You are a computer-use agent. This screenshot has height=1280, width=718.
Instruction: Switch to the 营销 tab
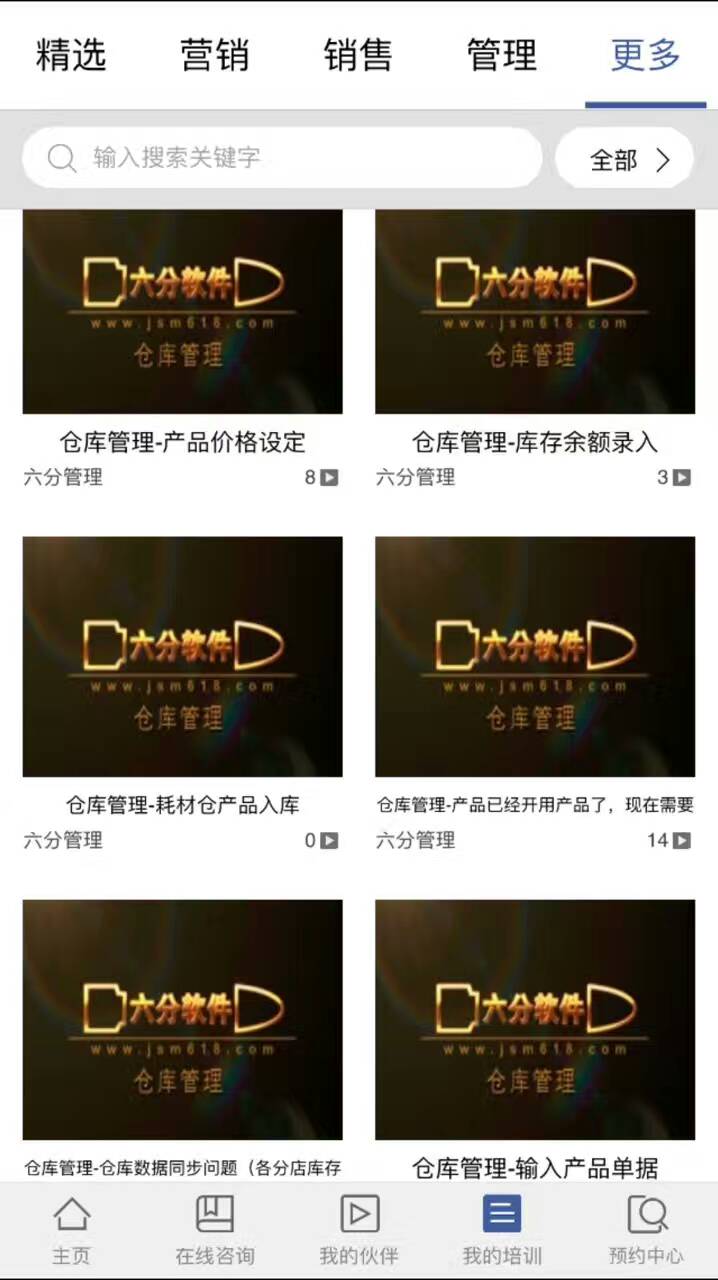point(214,55)
